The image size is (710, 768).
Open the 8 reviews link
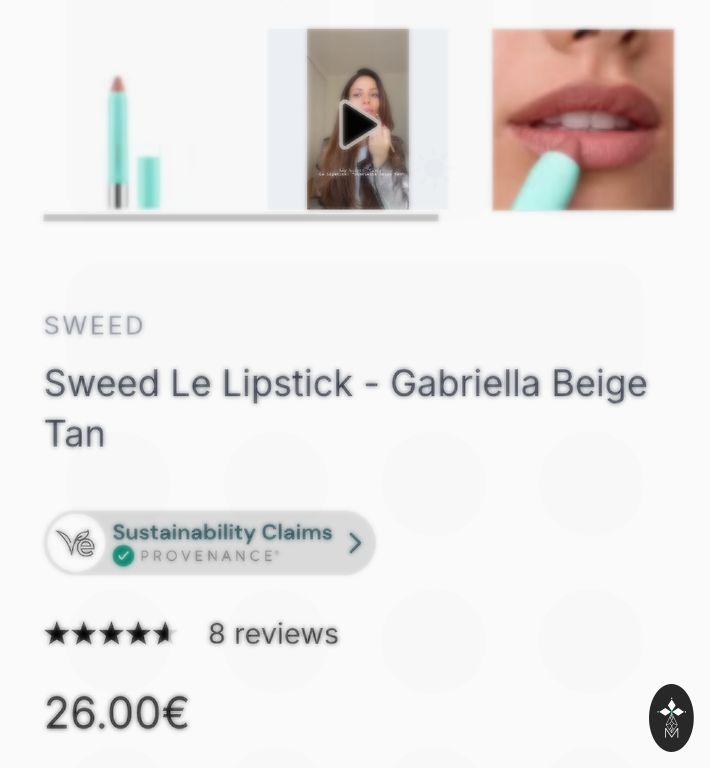coord(273,634)
